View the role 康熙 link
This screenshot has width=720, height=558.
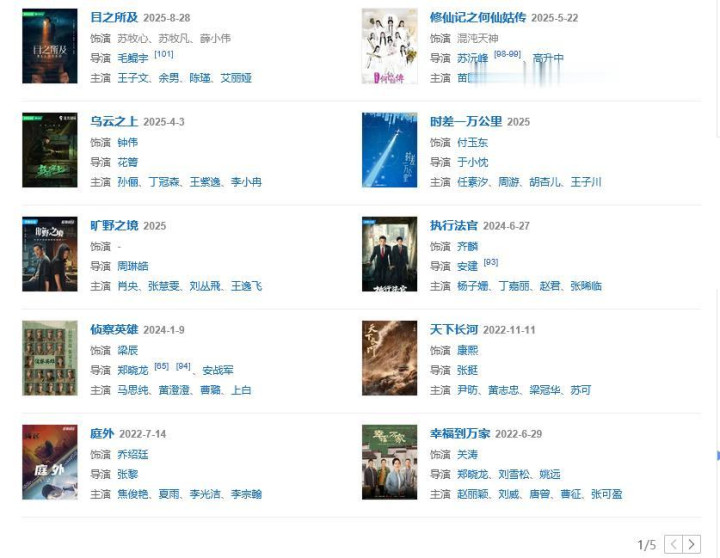pyautogui.click(x=467, y=350)
